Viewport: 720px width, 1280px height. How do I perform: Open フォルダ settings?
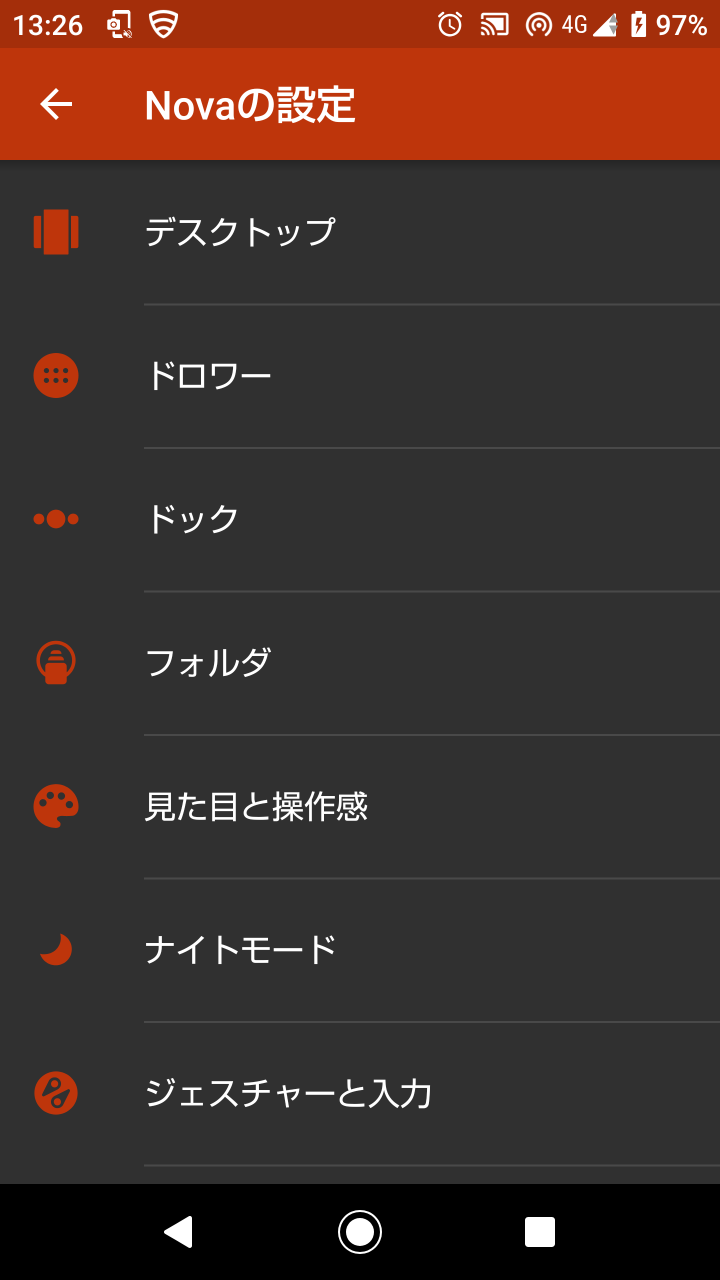pos(360,663)
